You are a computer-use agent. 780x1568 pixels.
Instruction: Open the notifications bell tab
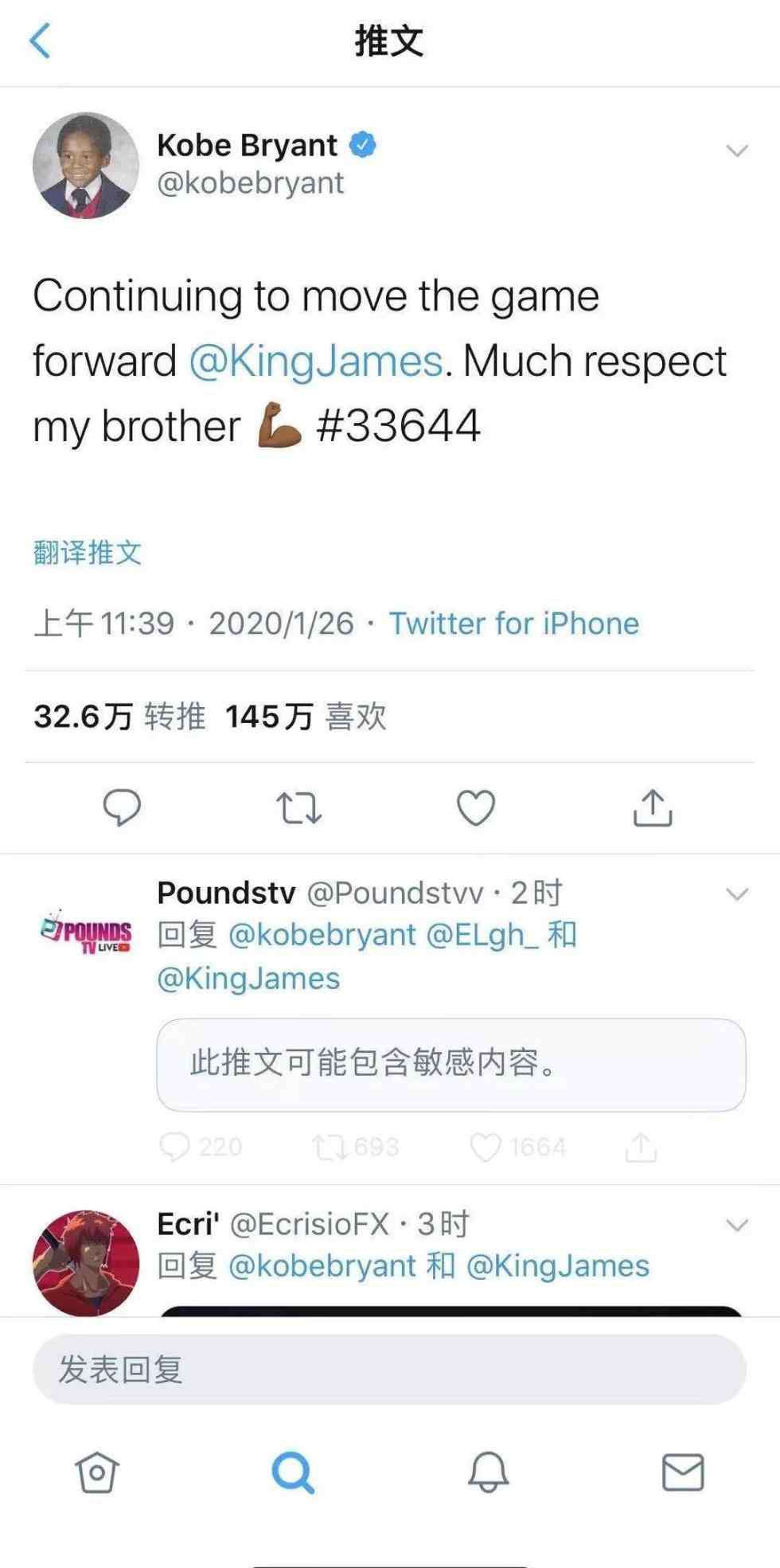[488, 1472]
